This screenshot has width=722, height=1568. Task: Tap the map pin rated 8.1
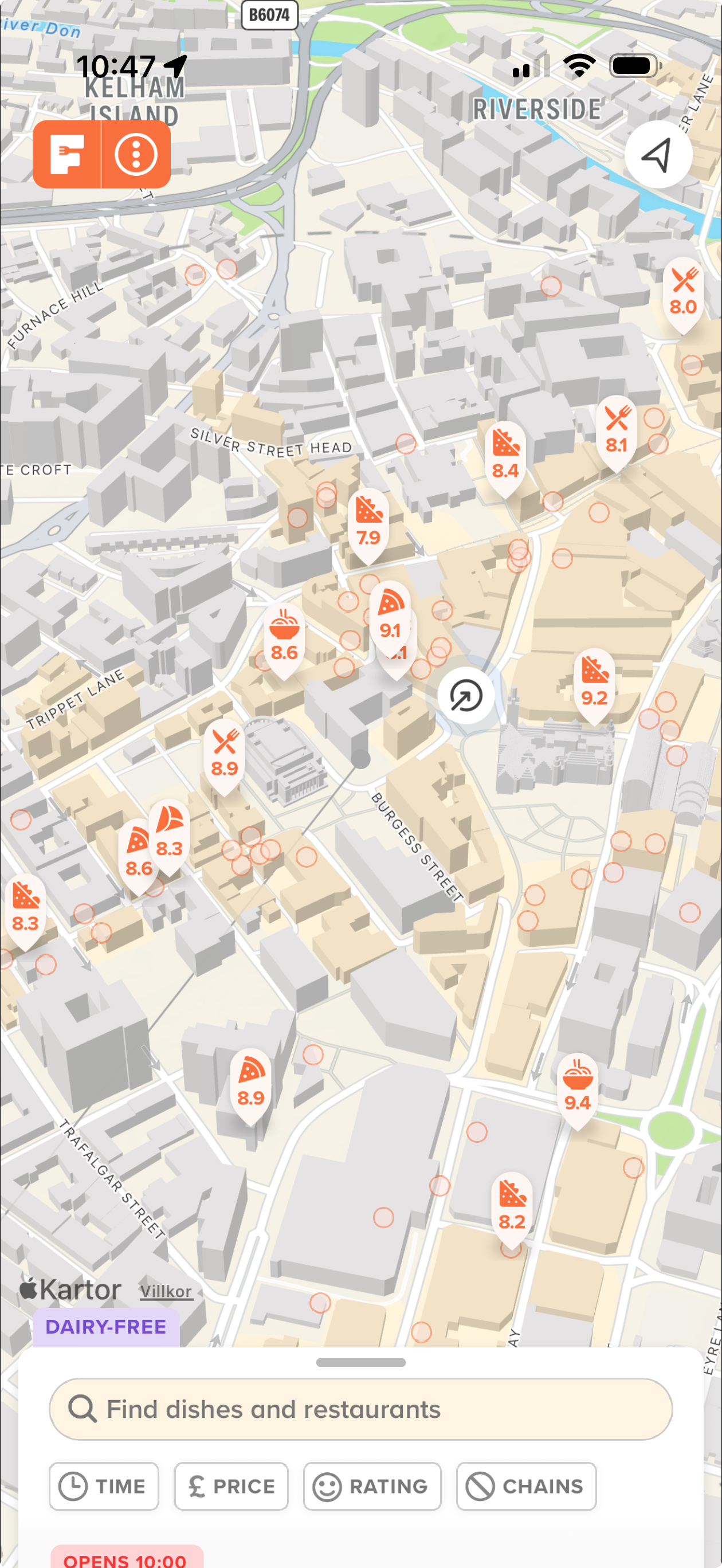coord(616,432)
